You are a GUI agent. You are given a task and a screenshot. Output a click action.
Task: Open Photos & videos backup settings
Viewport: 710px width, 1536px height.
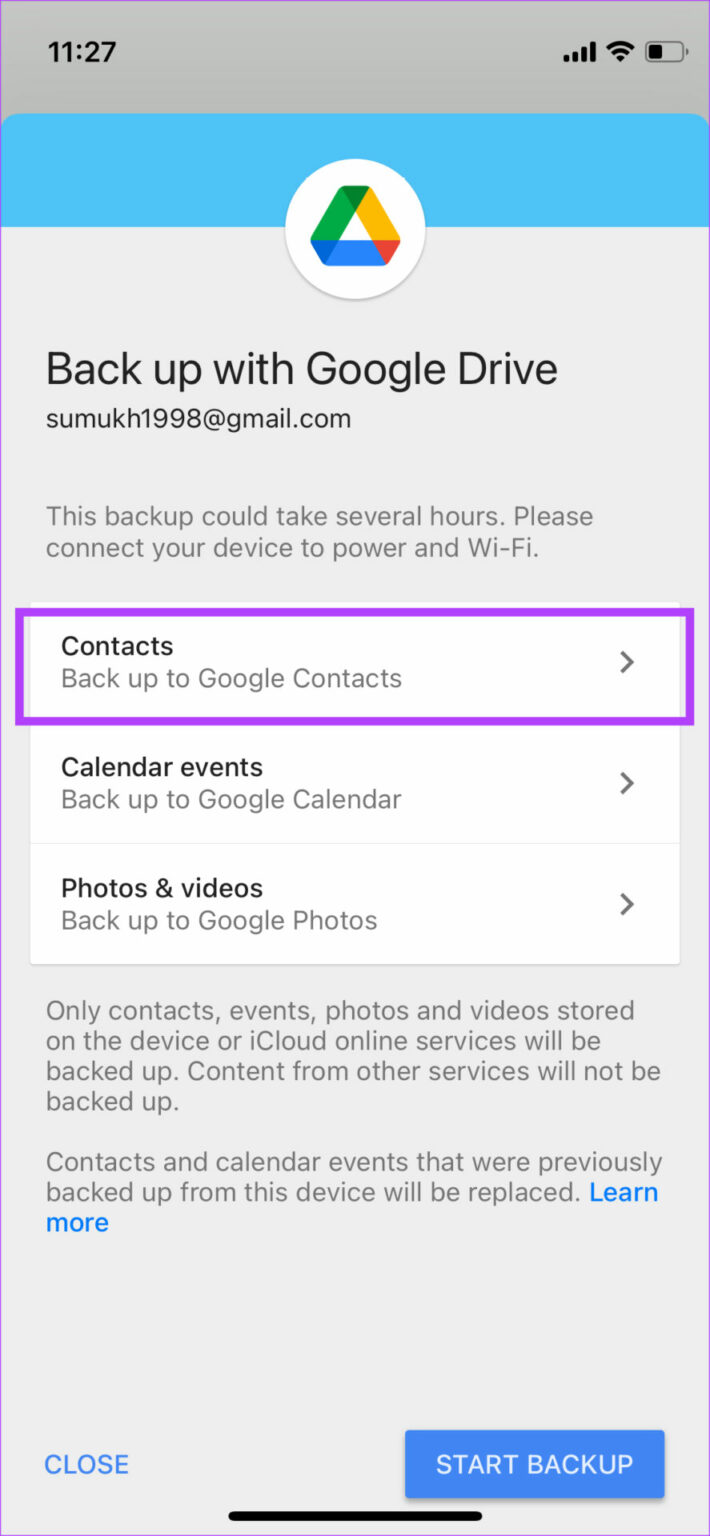point(354,904)
